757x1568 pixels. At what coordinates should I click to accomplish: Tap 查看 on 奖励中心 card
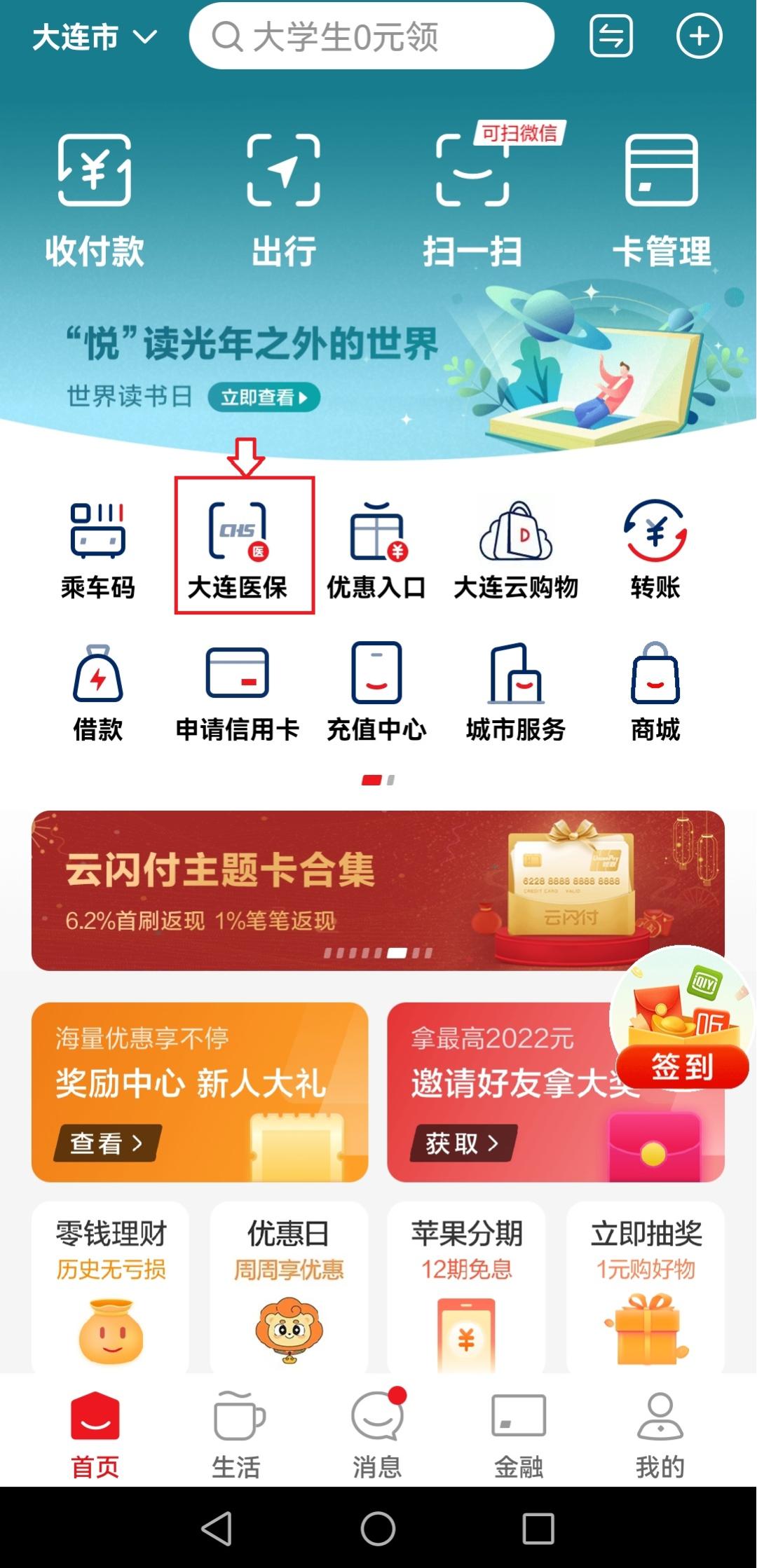click(x=107, y=1143)
